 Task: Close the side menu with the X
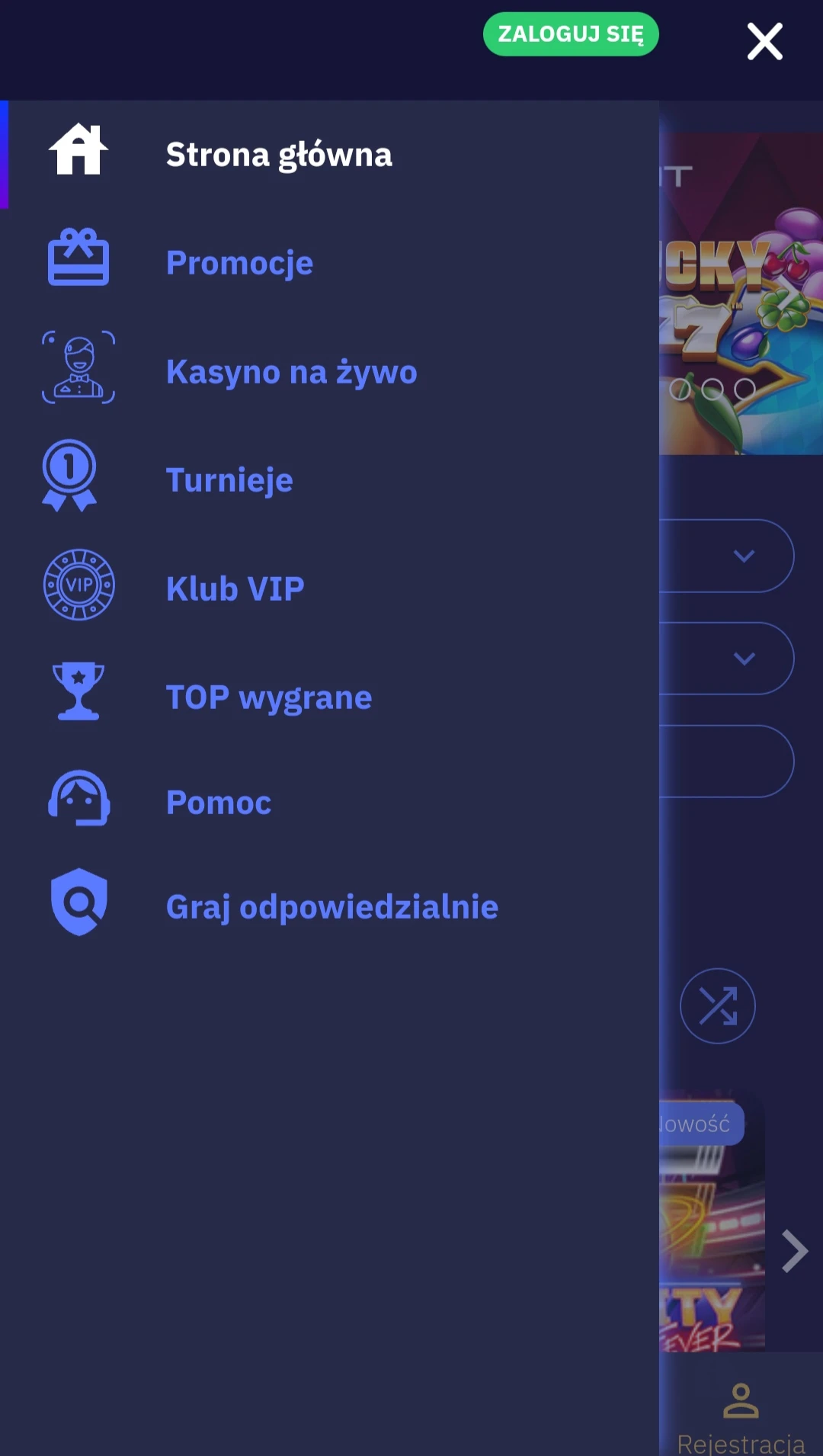[764, 41]
